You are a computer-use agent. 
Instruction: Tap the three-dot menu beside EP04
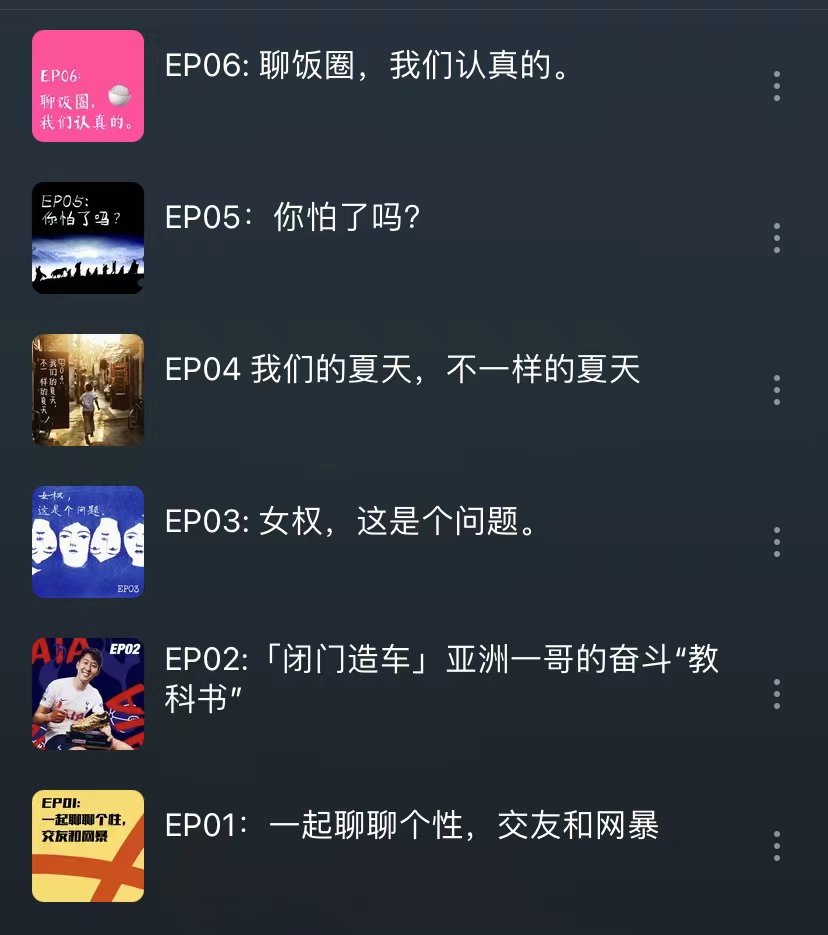click(777, 390)
